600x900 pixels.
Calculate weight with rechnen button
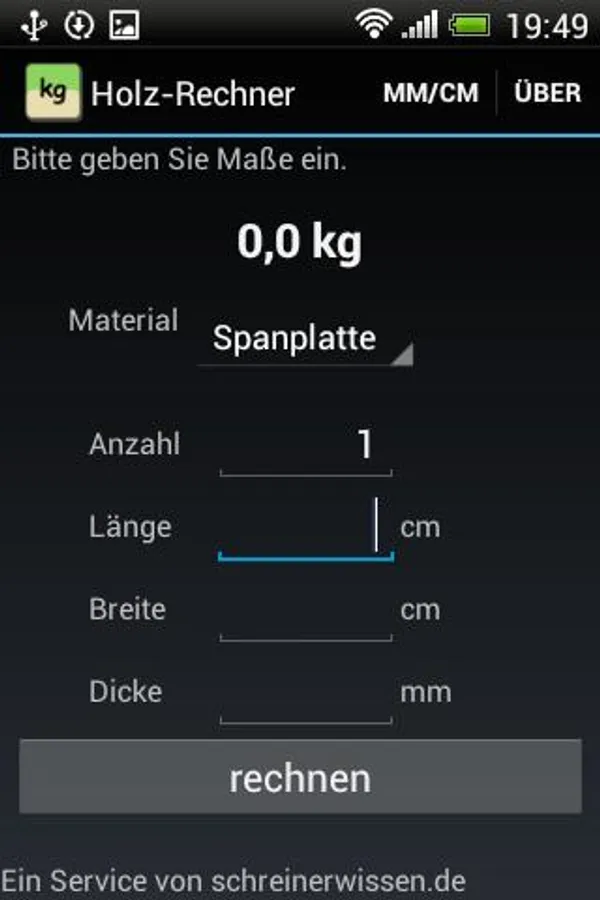point(300,777)
